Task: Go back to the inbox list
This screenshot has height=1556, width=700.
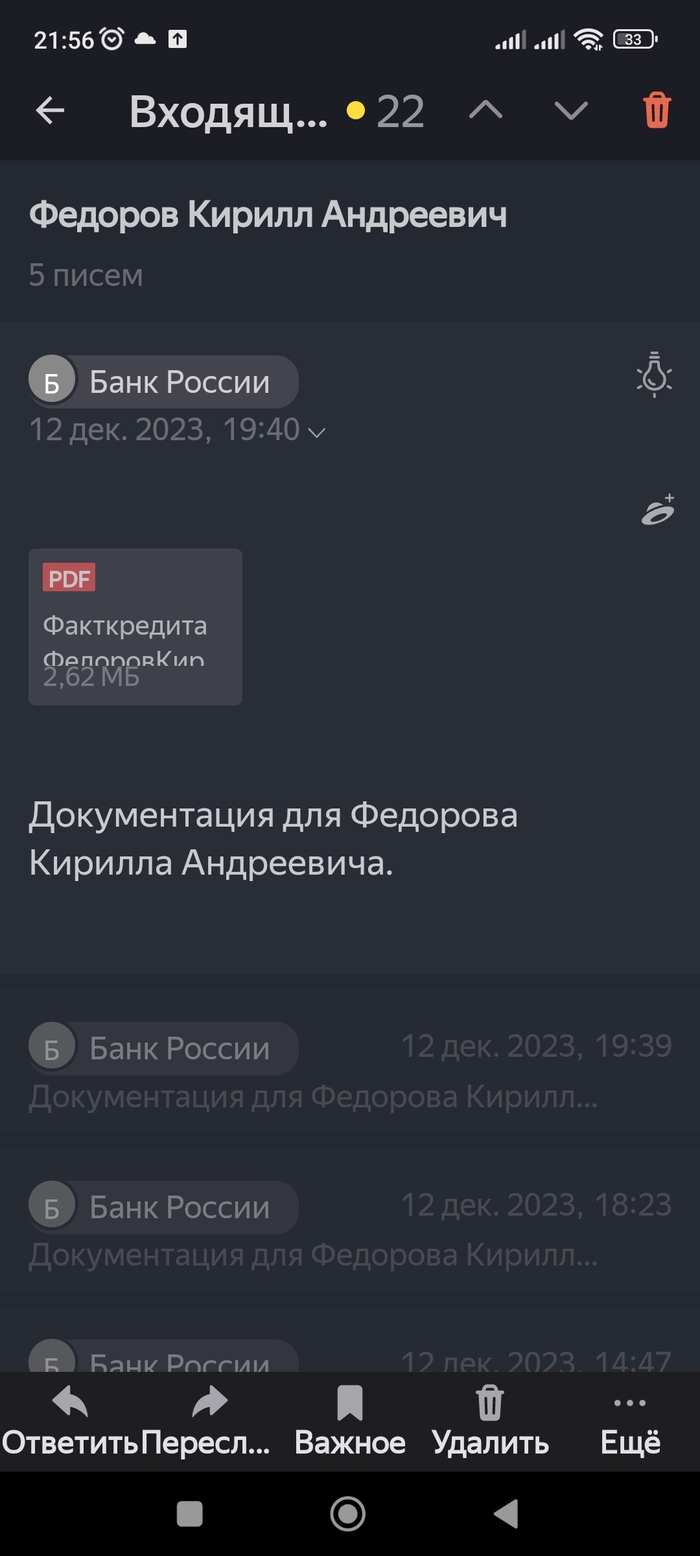Action: pos(50,111)
